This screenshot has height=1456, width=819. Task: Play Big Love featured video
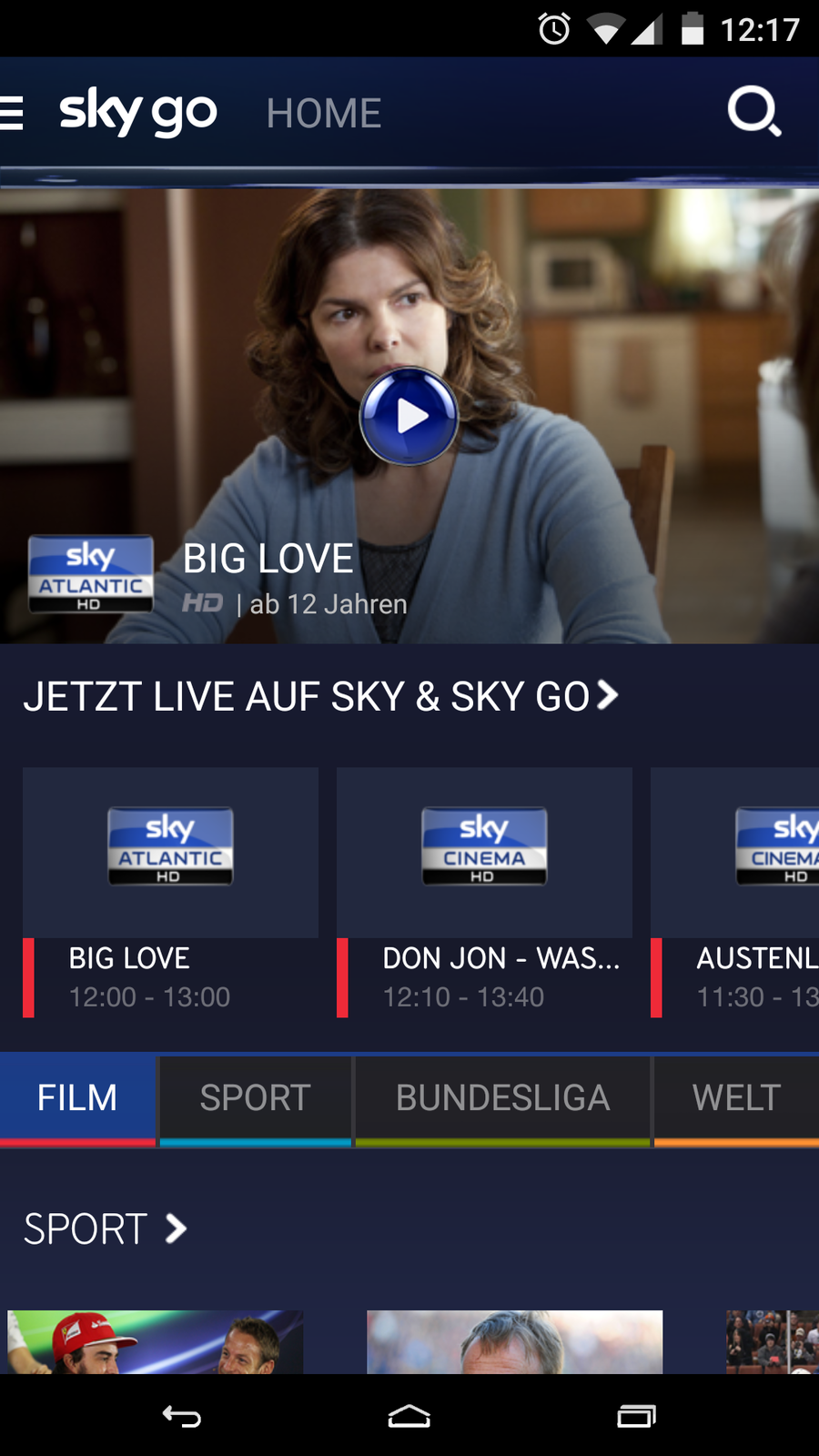409,416
